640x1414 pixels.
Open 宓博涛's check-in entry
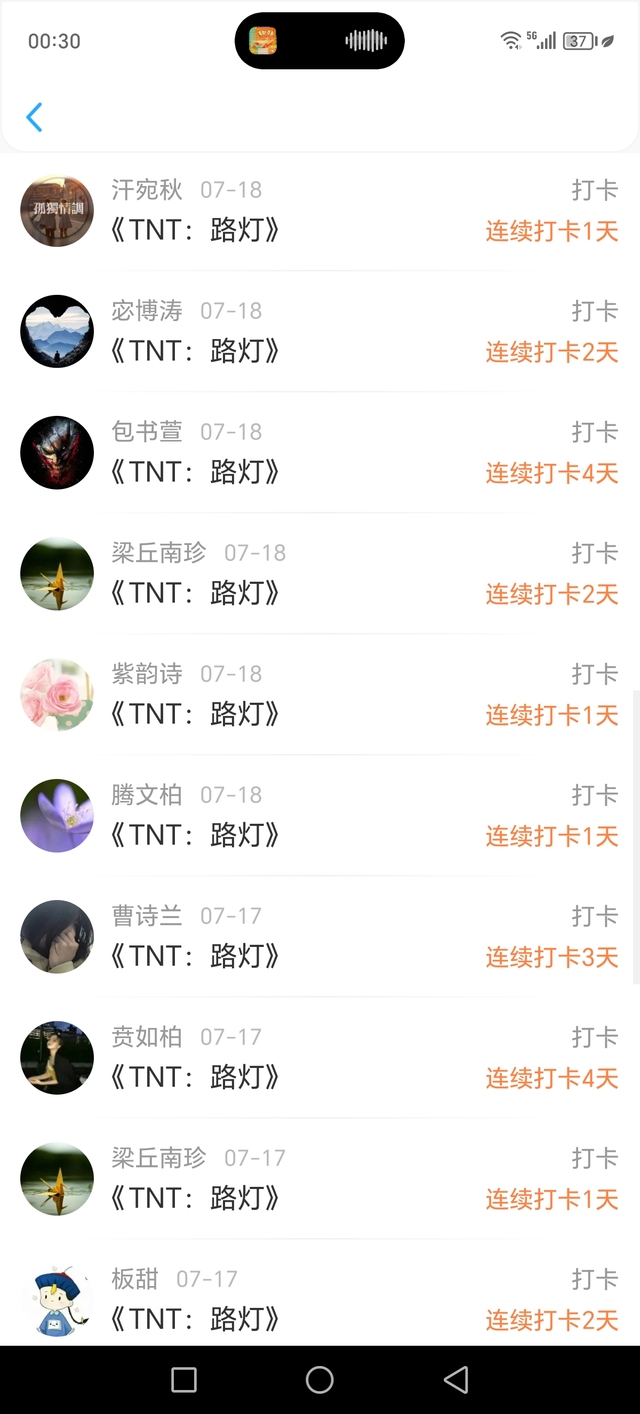[x=320, y=332]
